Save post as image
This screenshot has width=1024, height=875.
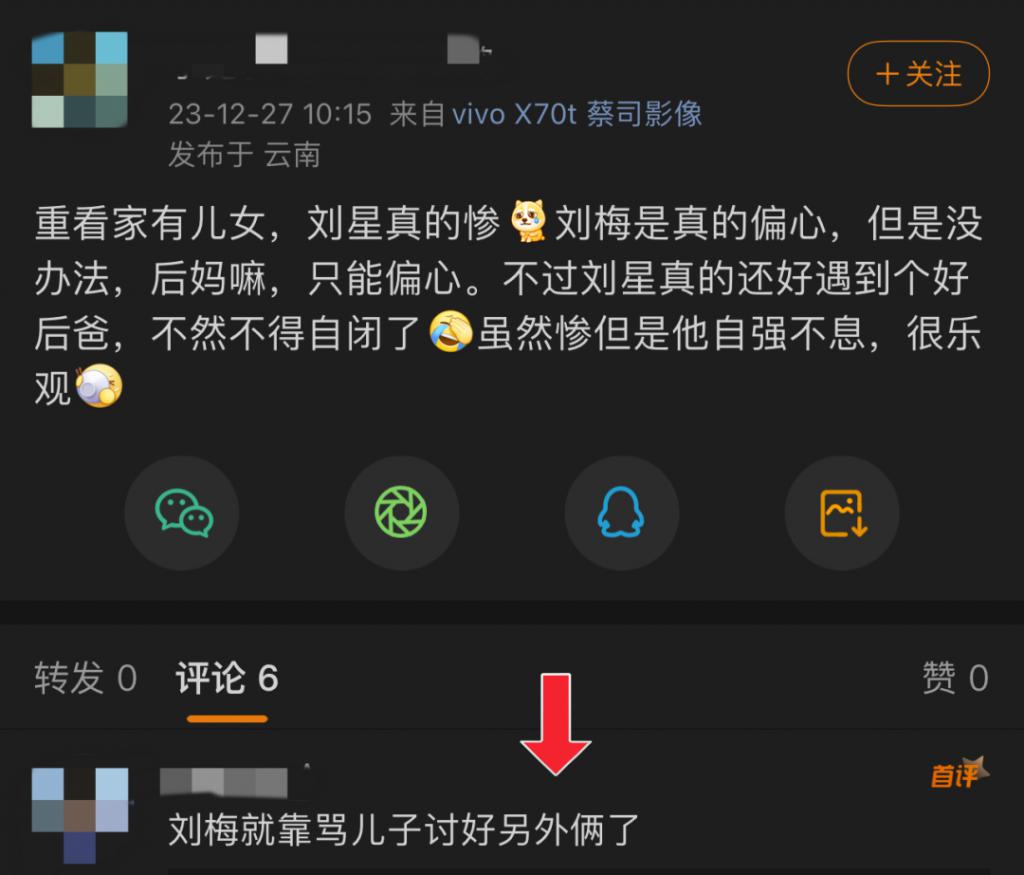point(842,513)
